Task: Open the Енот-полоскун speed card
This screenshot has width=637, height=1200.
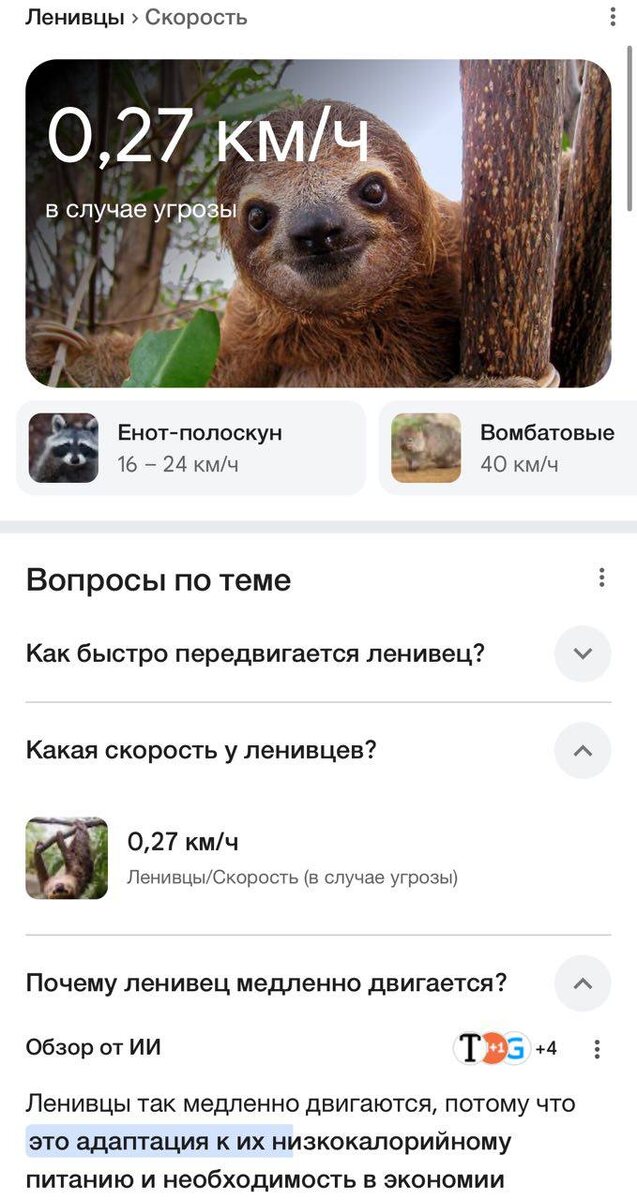Action: tap(190, 447)
